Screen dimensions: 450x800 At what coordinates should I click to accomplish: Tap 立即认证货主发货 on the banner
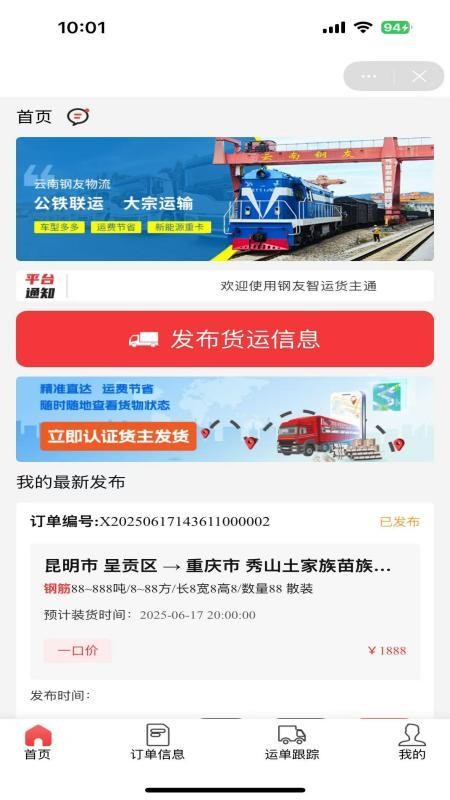(118, 436)
